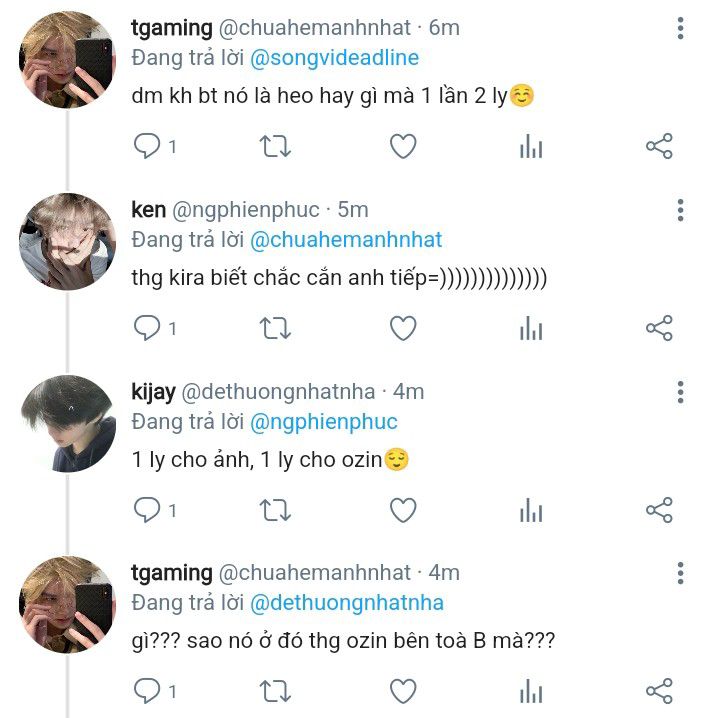Reply to kijay's tweet about ozin

click(x=147, y=510)
